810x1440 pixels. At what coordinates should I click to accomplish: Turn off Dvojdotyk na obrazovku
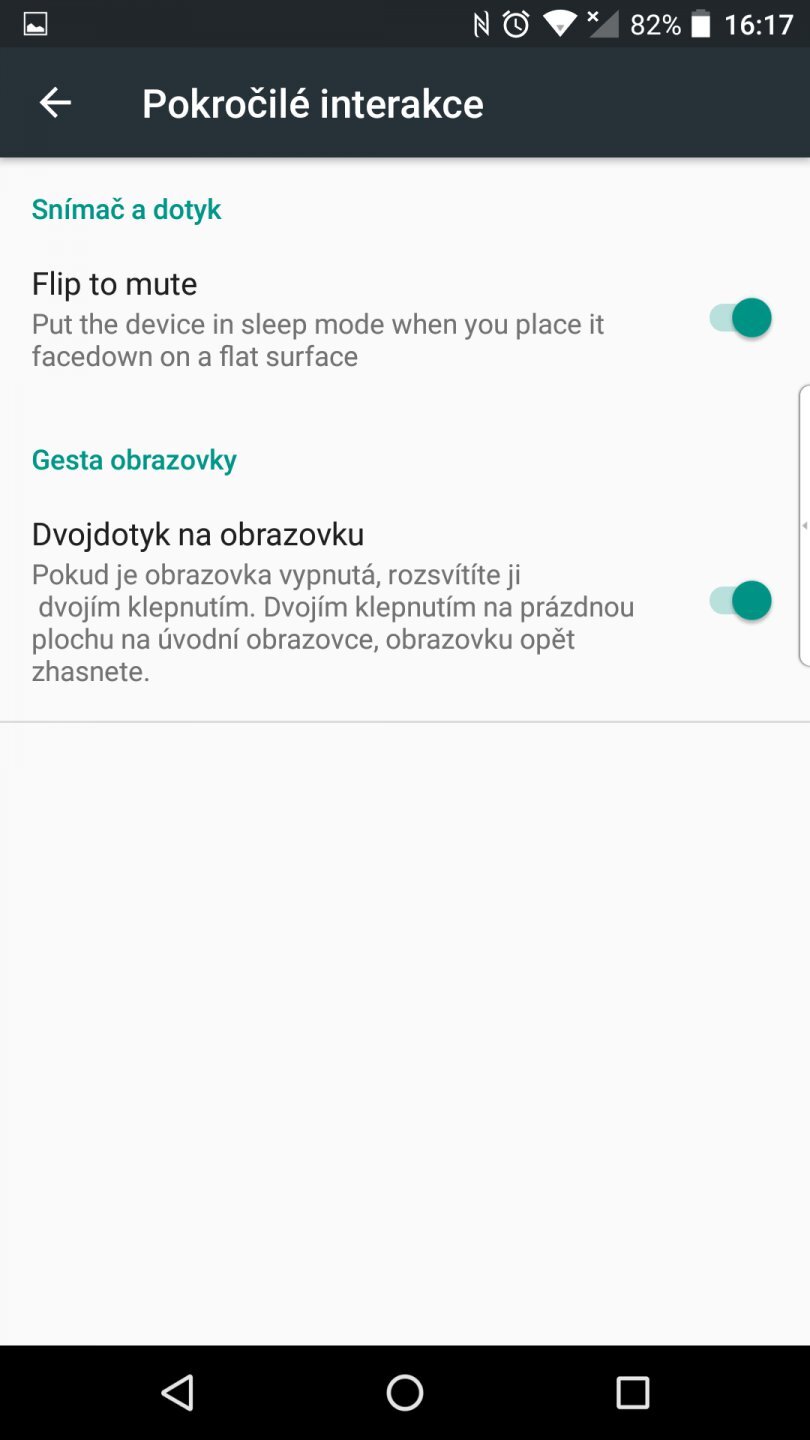[739, 600]
